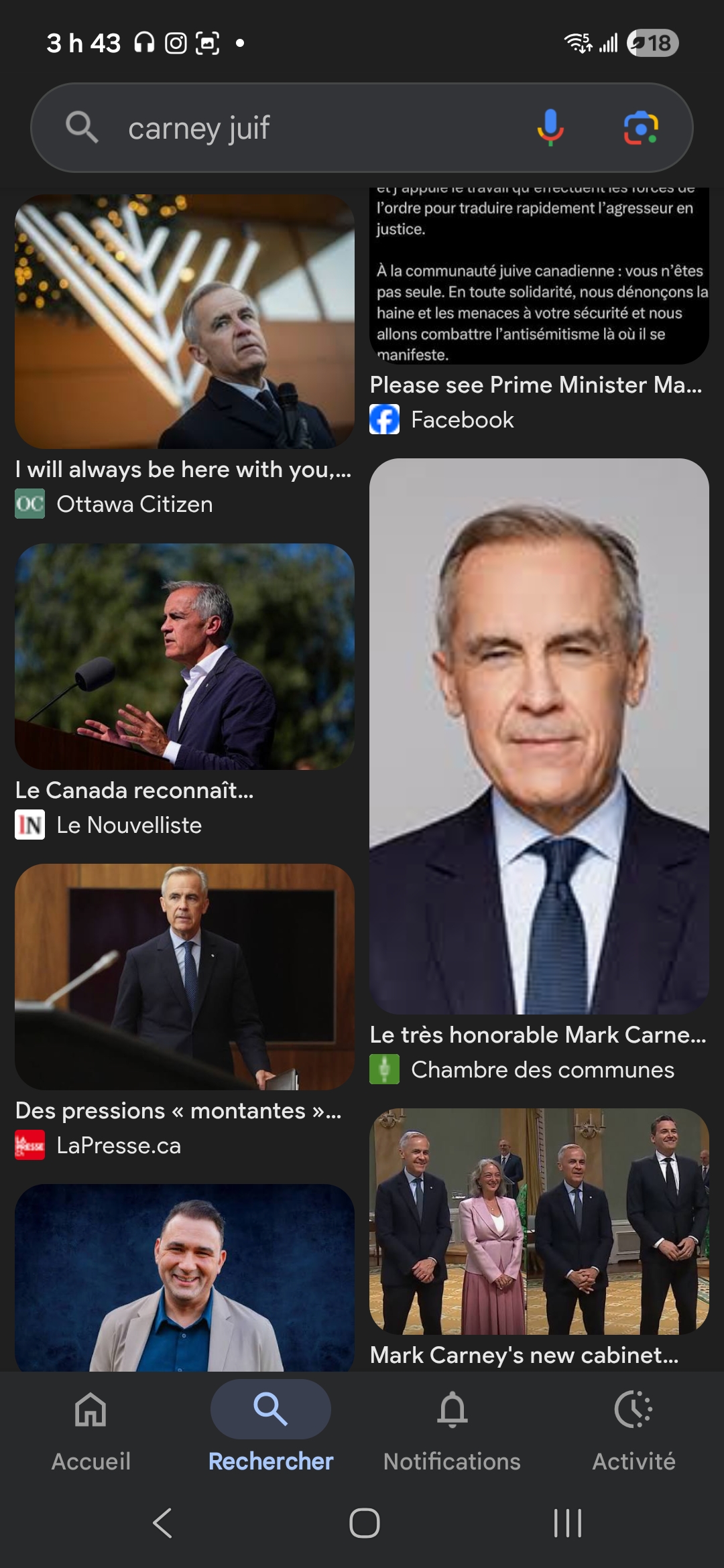Viewport: 724px width, 1568px height.
Task: View the Le Nouvelliste image result
Action: coord(184,657)
